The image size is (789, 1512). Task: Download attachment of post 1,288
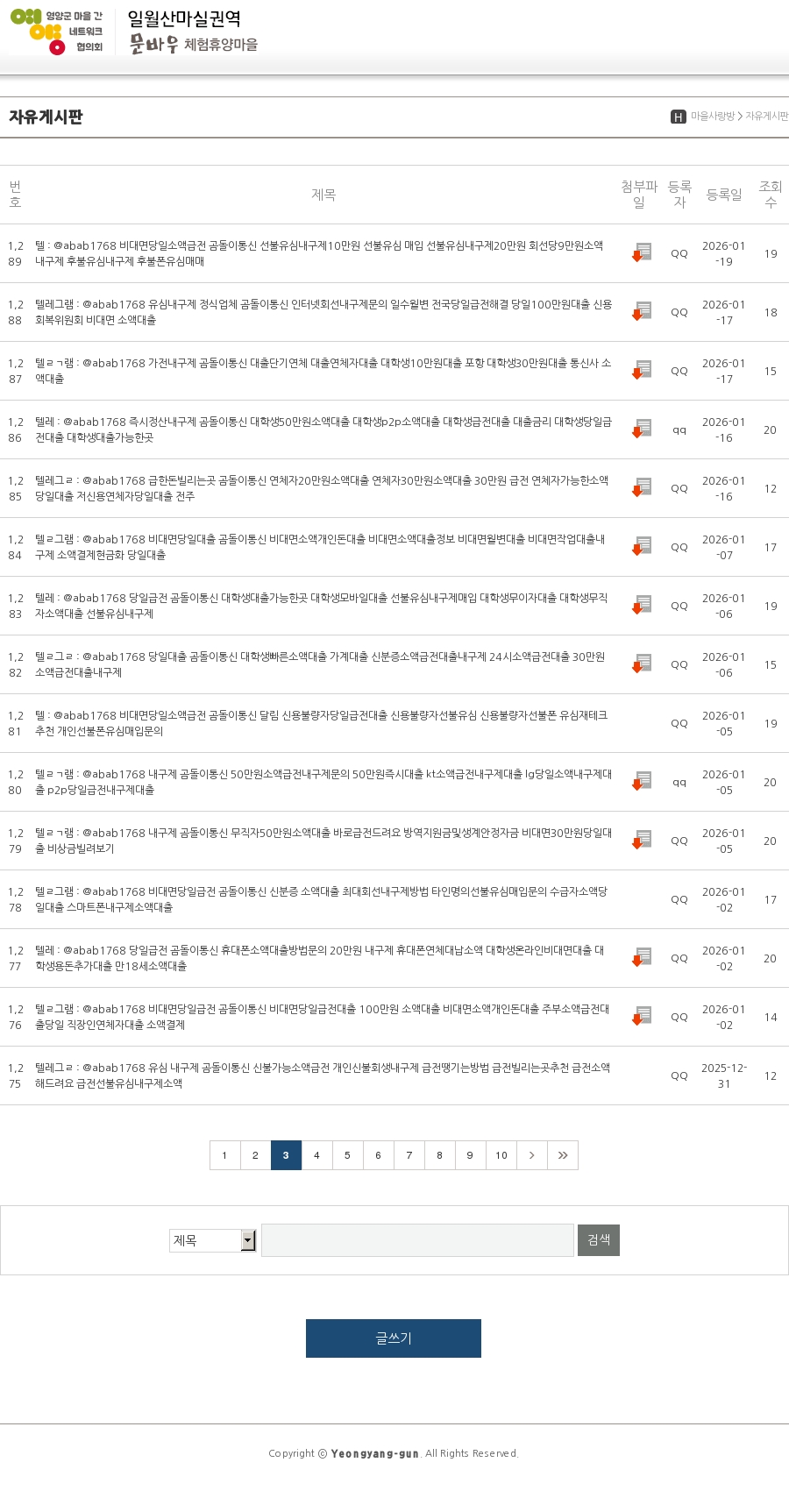point(642,311)
